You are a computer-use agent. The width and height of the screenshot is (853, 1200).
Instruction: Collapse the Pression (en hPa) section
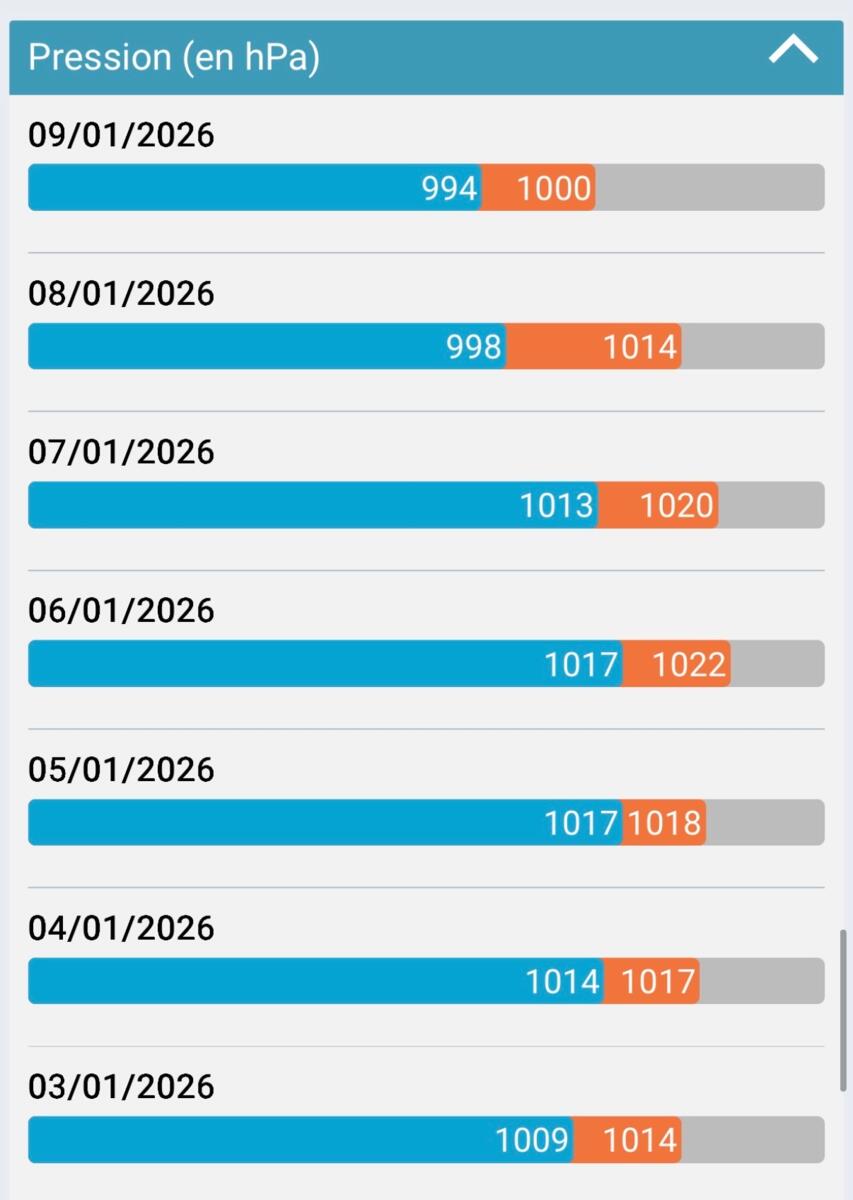(x=793, y=51)
